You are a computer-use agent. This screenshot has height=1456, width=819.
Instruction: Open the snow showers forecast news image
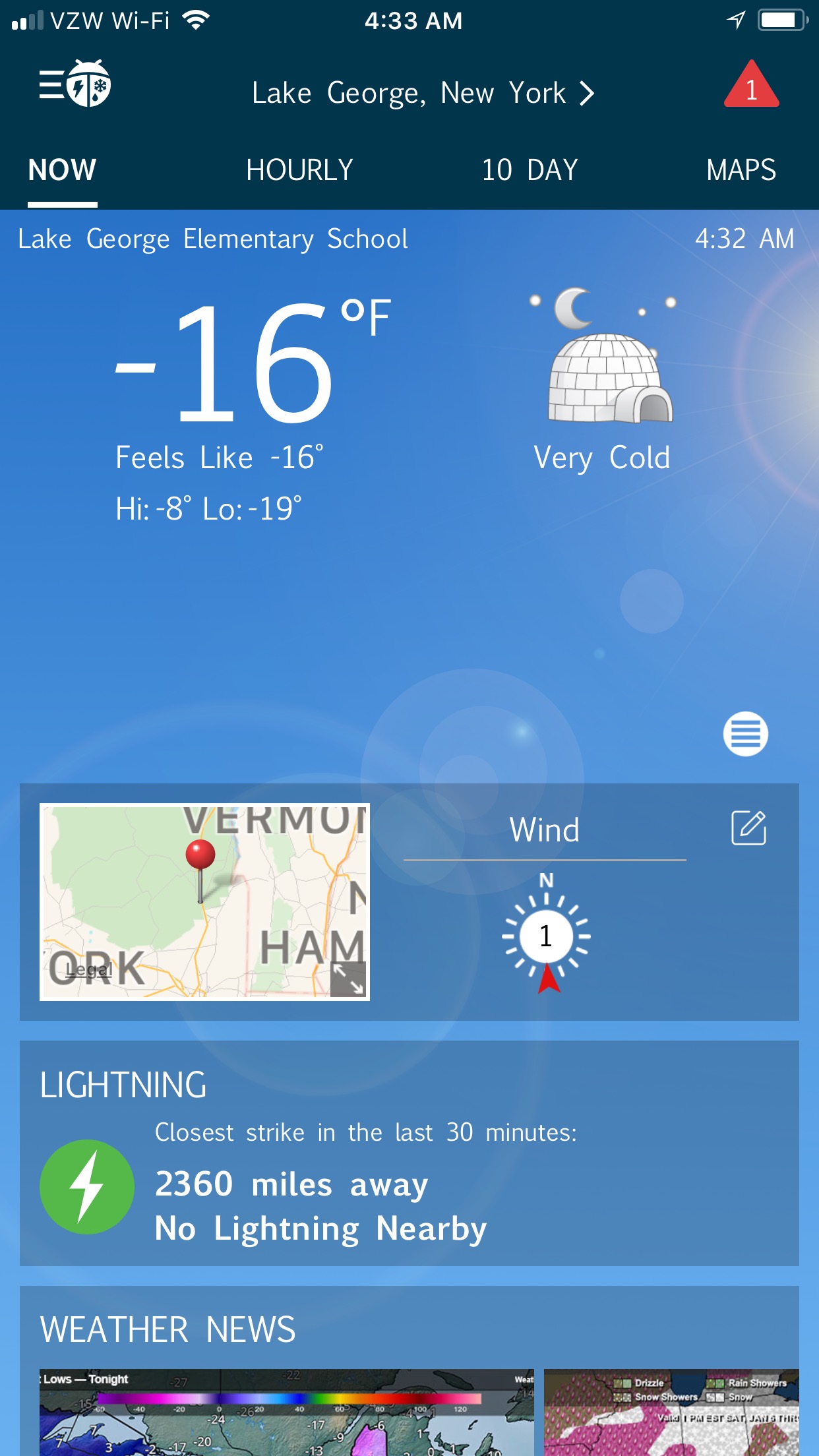pyautogui.click(x=671, y=1412)
